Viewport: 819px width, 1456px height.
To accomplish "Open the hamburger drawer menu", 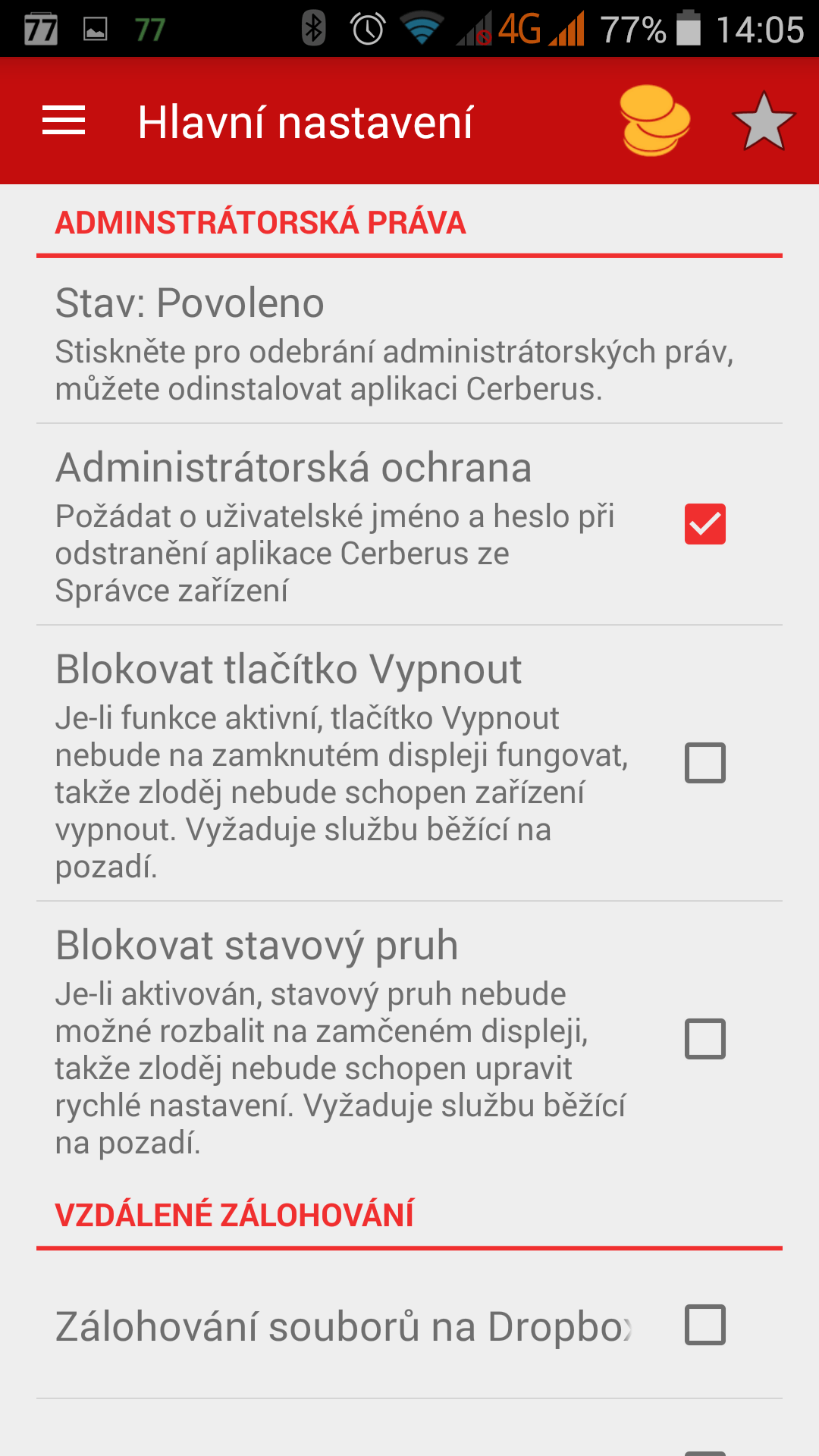I will (x=64, y=121).
